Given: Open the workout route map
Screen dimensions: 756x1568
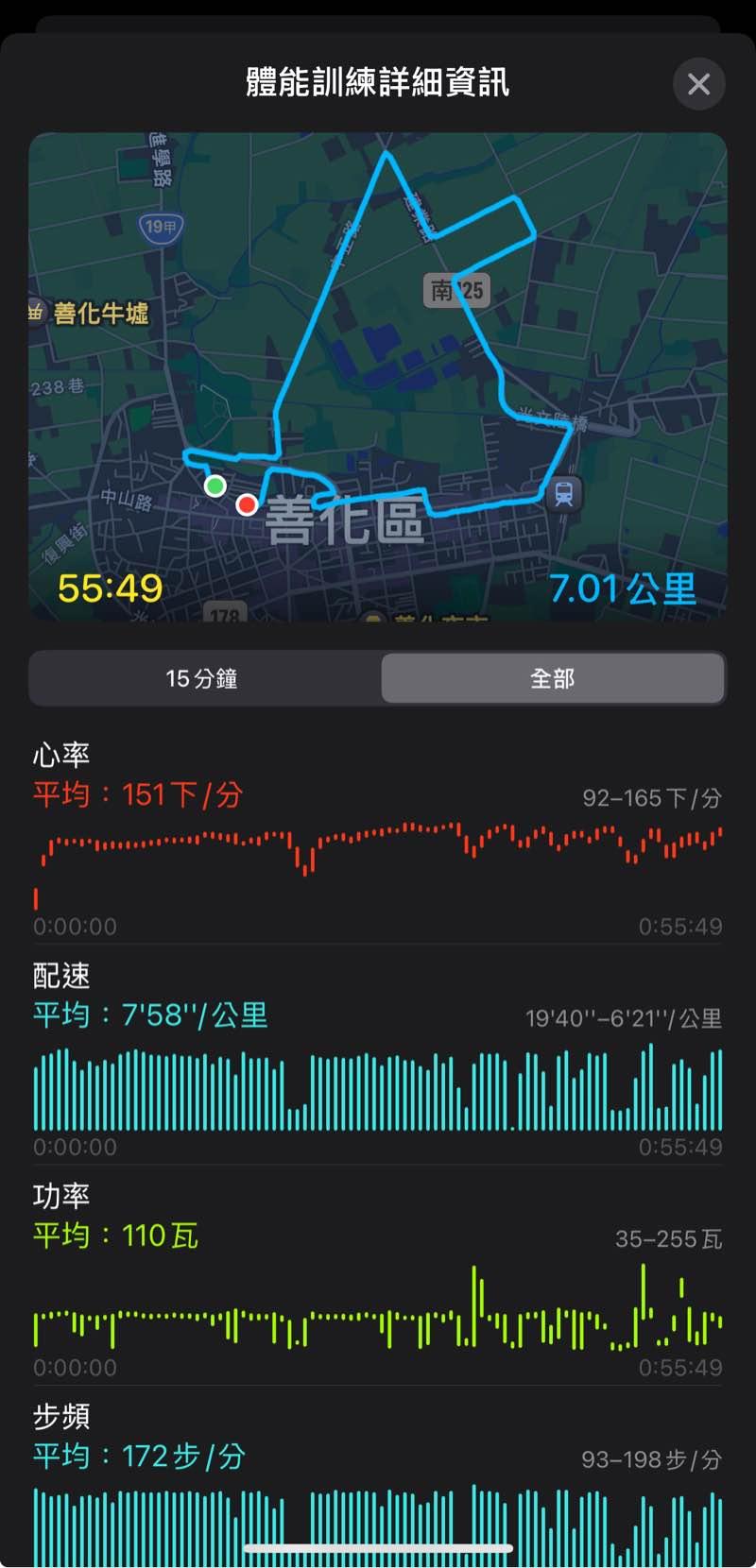Looking at the screenshot, I should pyautogui.click(x=378, y=376).
